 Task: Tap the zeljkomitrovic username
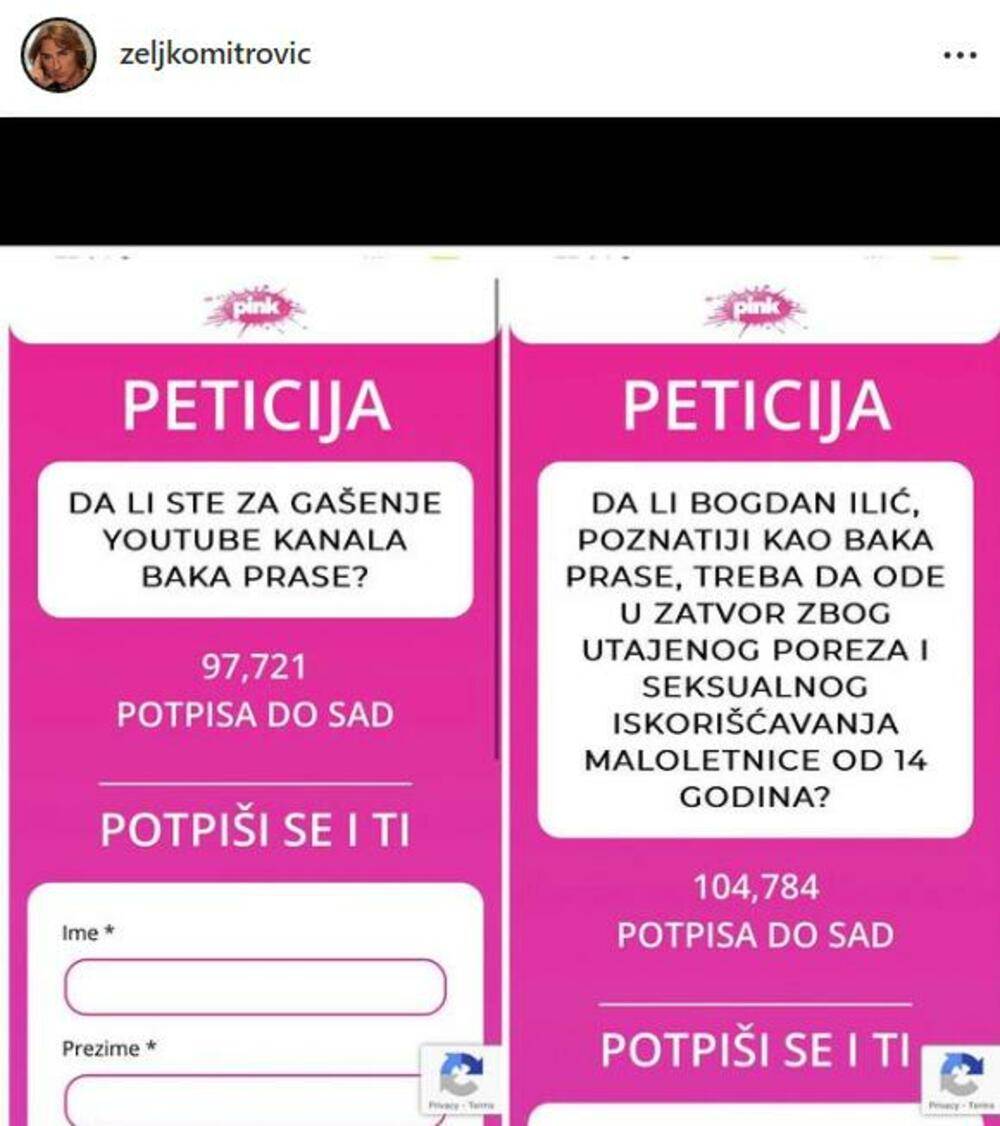pyautogui.click(x=215, y=54)
